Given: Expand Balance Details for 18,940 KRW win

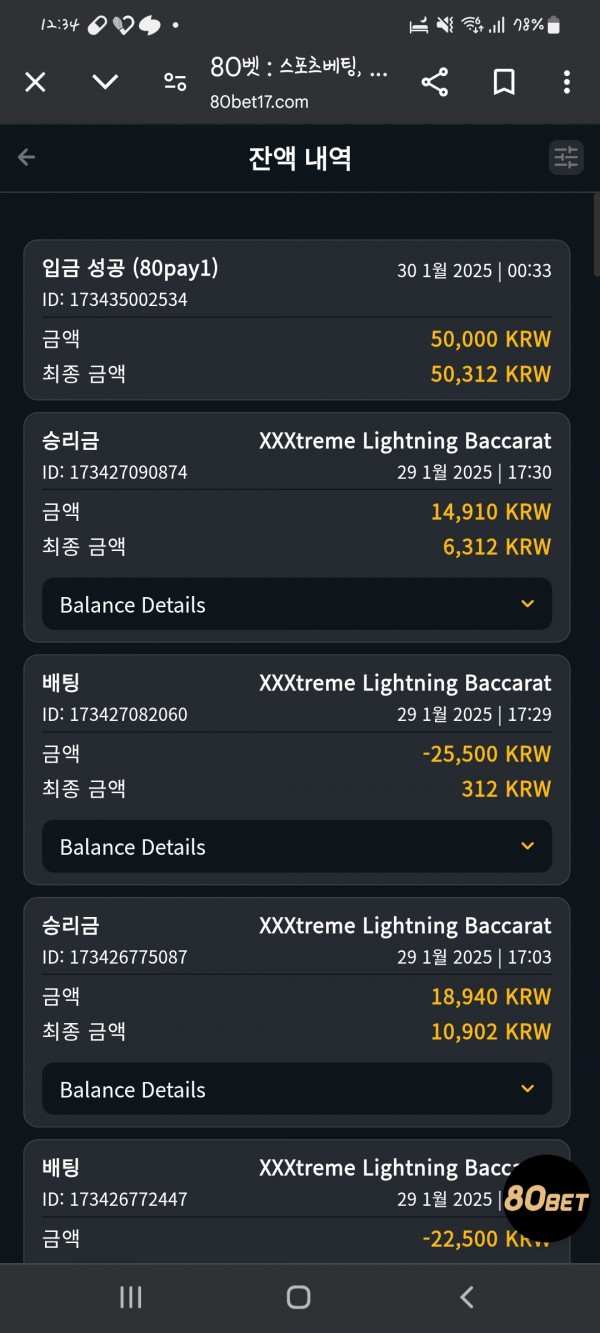Looking at the screenshot, I should click(297, 1089).
